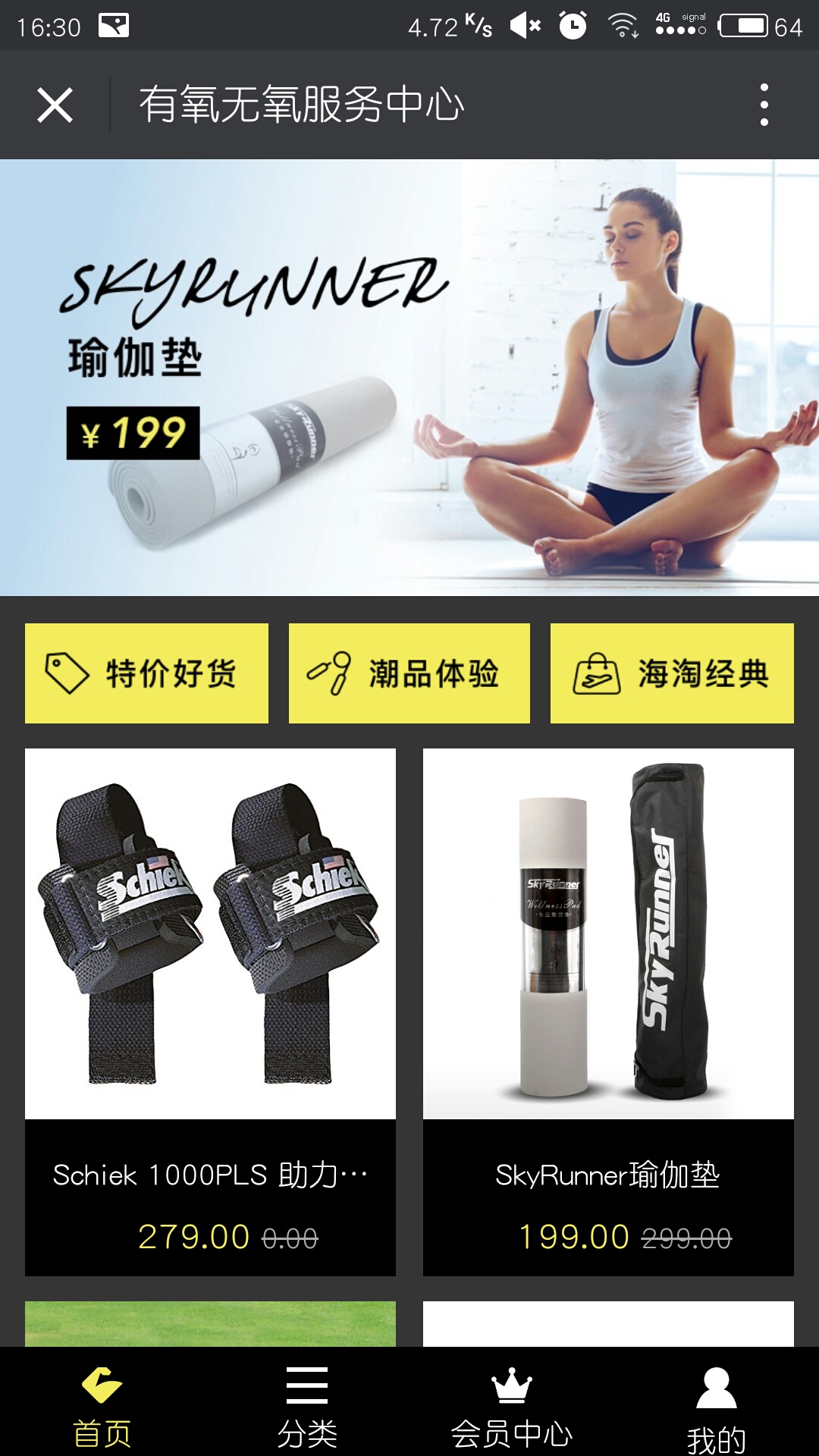Open the SkyRunner 瑜伽垫 ¥199 banner
The width and height of the screenshot is (819, 1456).
tap(409, 378)
